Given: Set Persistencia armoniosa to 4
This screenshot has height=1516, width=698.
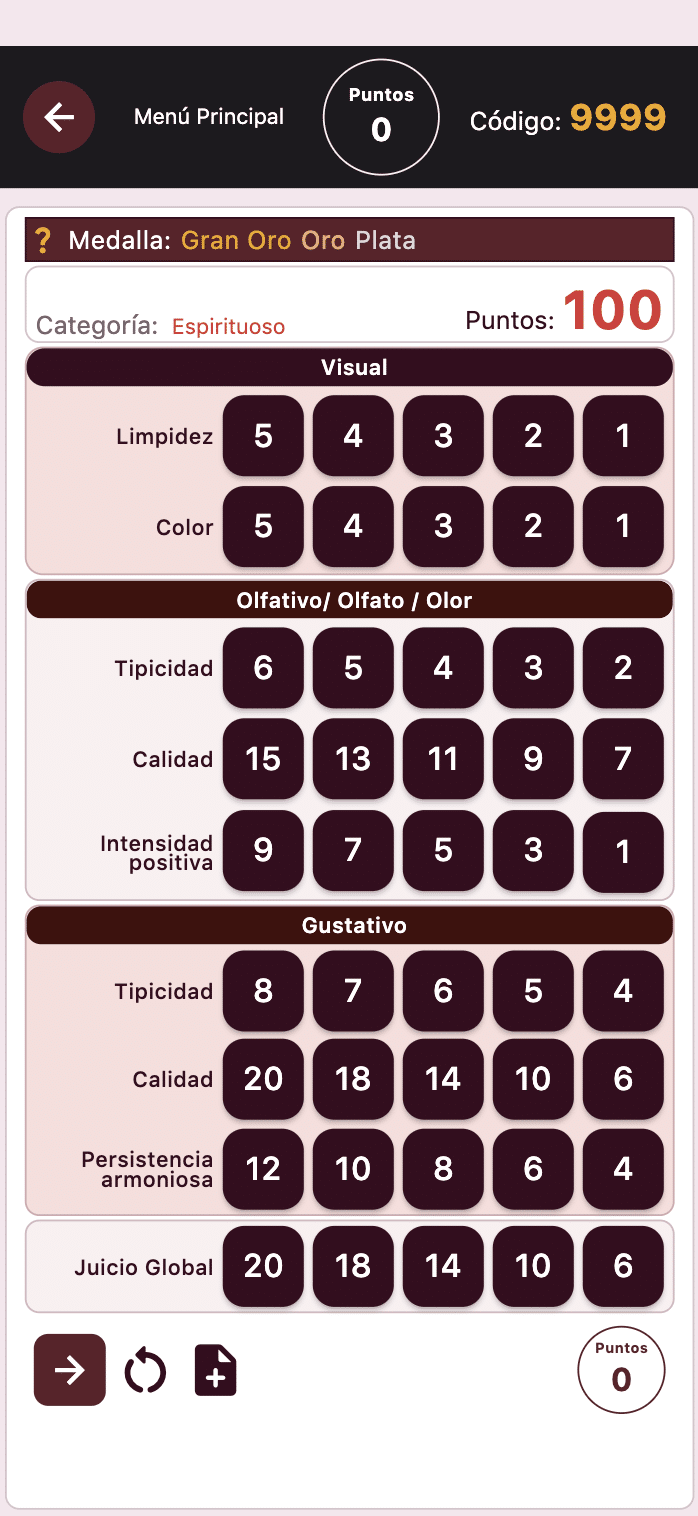Looking at the screenshot, I should coord(623,1169).
